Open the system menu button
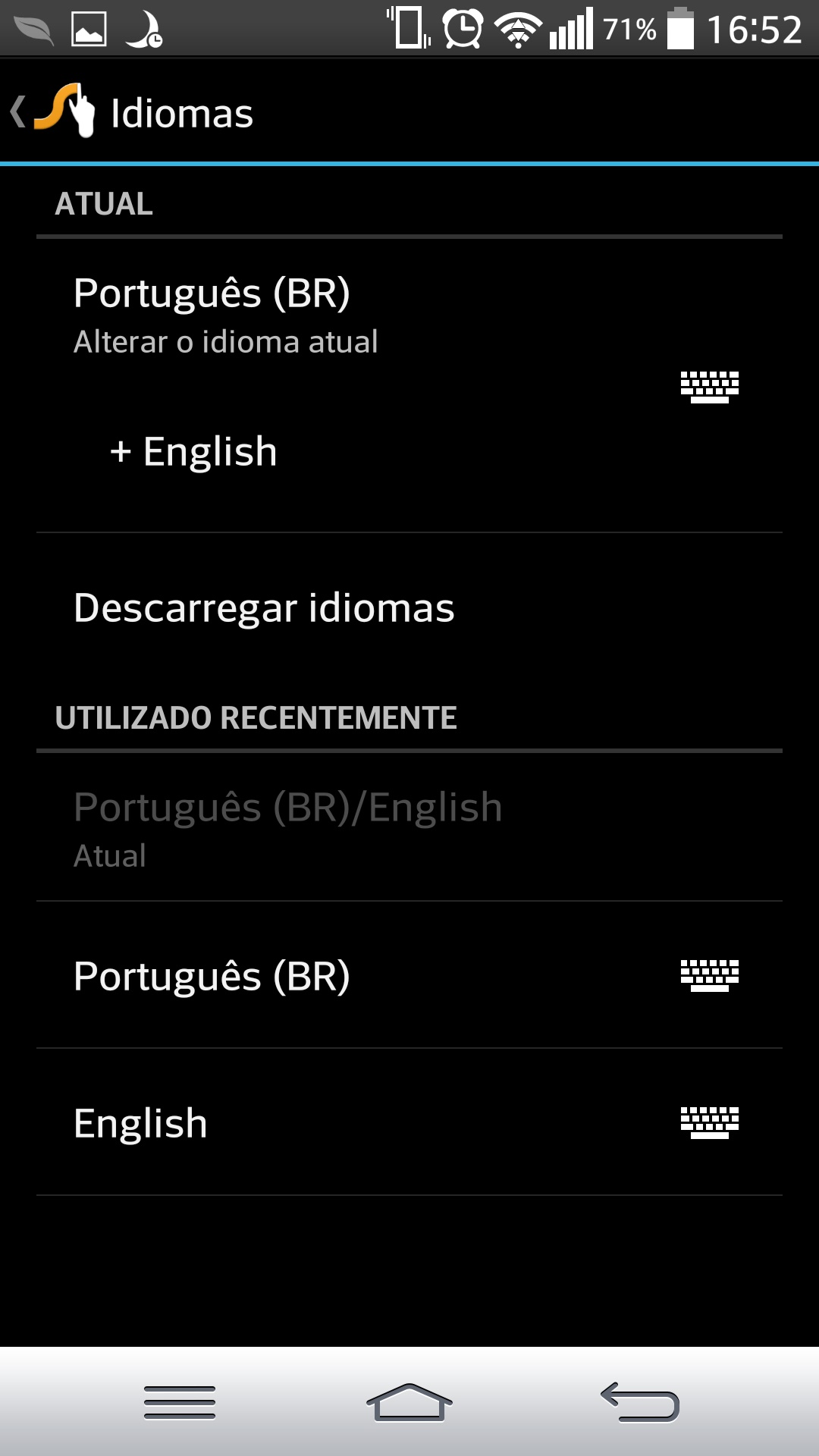 coord(180,1402)
